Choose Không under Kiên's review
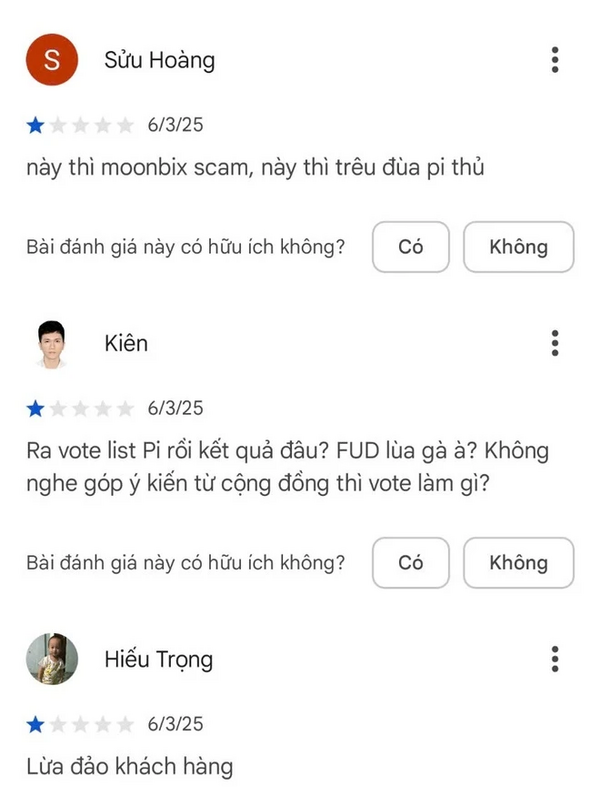 [x=518, y=563]
